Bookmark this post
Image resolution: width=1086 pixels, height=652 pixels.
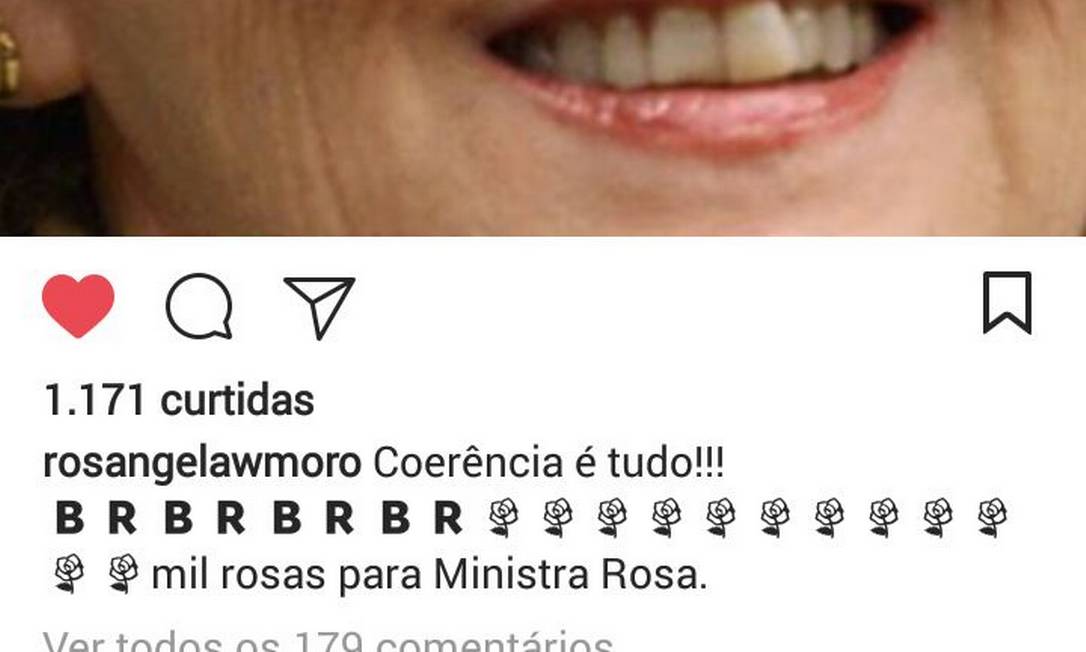pyautogui.click(x=1006, y=303)
